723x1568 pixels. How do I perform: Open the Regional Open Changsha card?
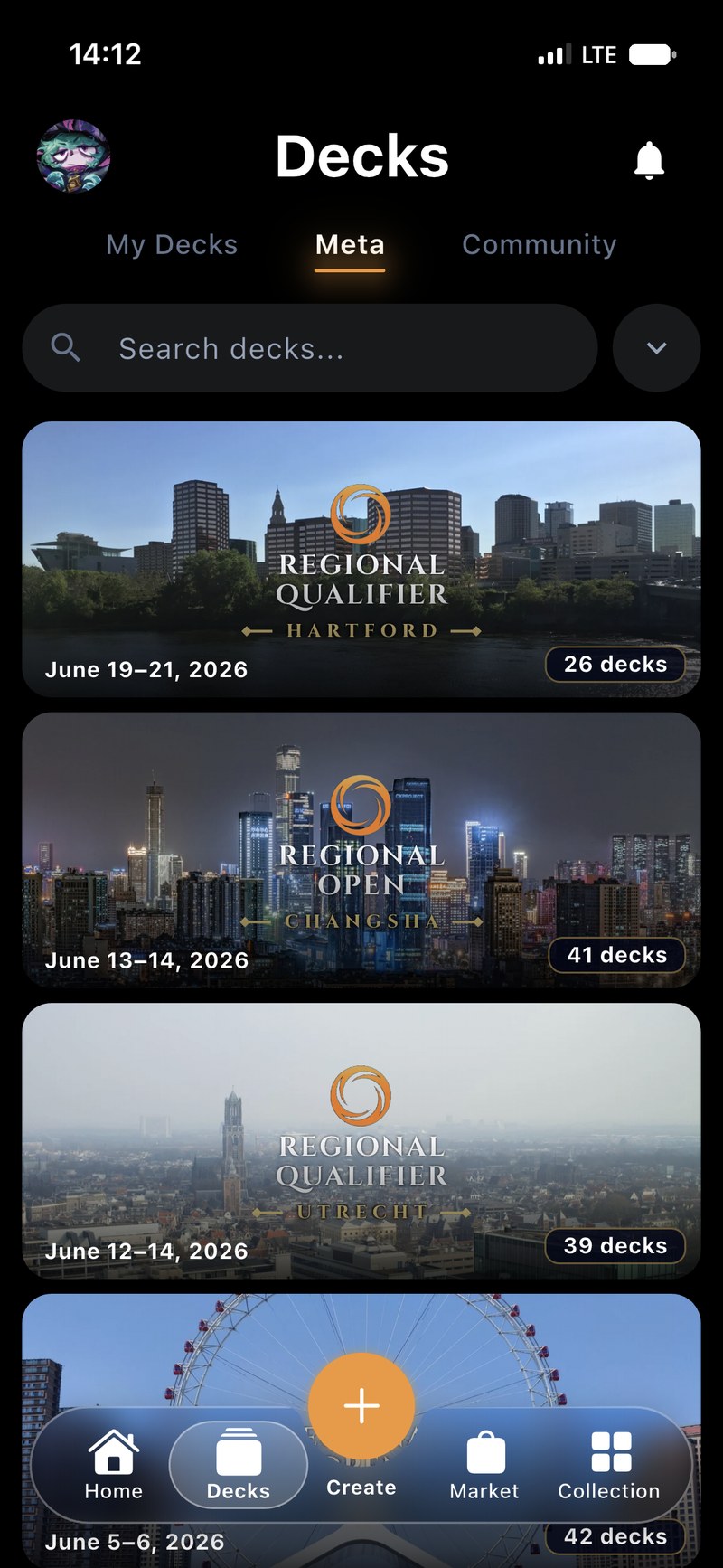point(361,850)
